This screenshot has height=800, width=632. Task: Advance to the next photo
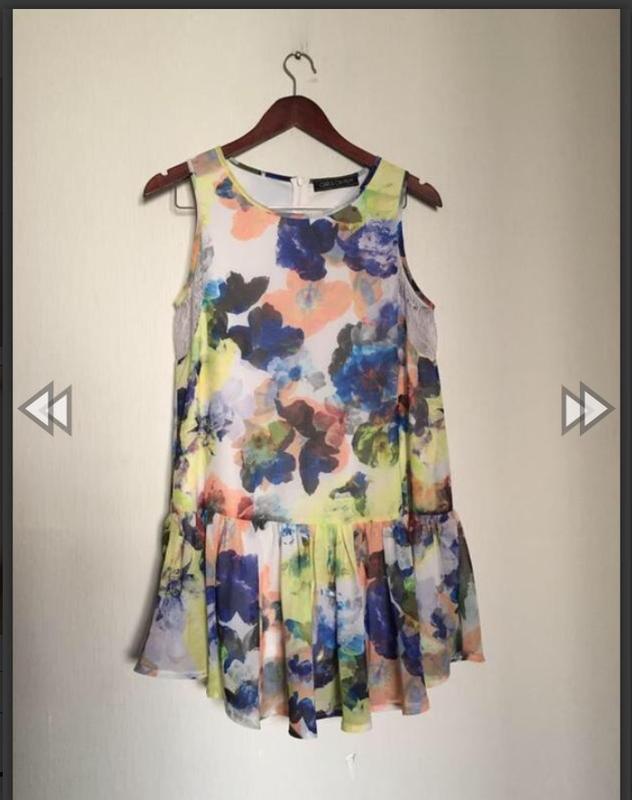586,409
